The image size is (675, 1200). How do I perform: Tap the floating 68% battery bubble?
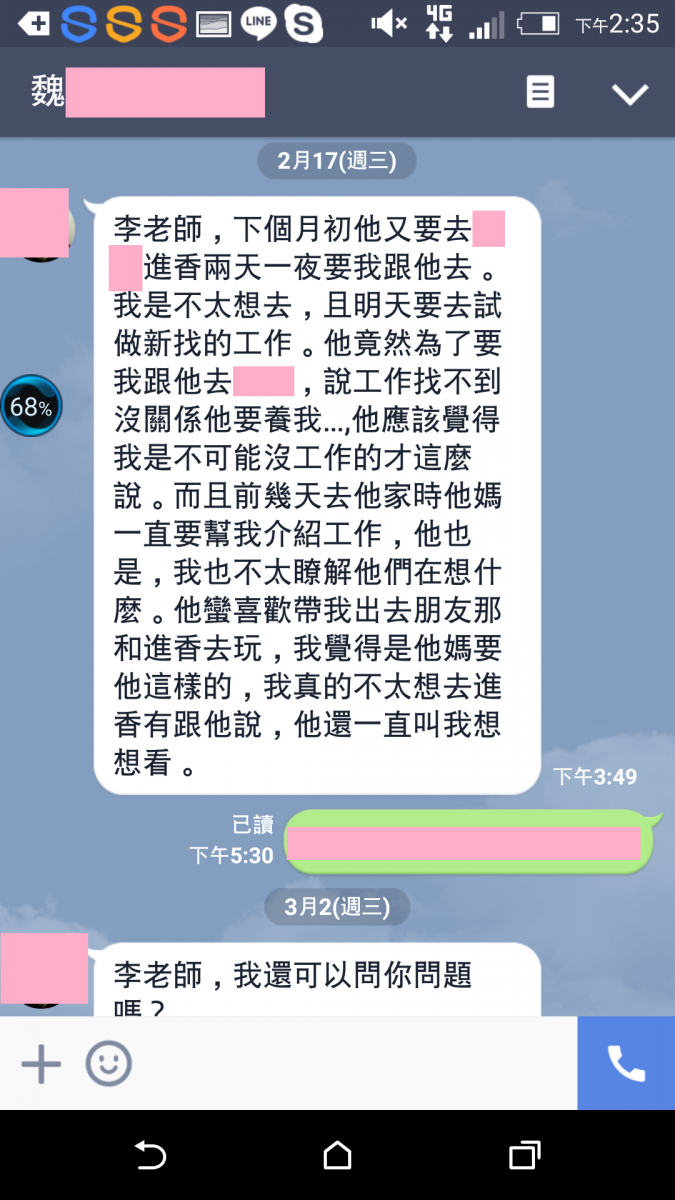31,406
